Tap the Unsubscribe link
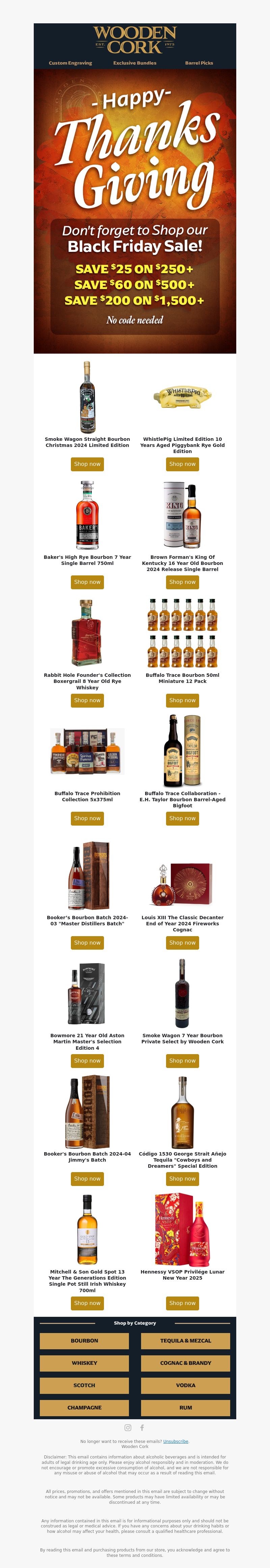The height and width of the screenshot is (1568, 270). tap(176, 1442)
